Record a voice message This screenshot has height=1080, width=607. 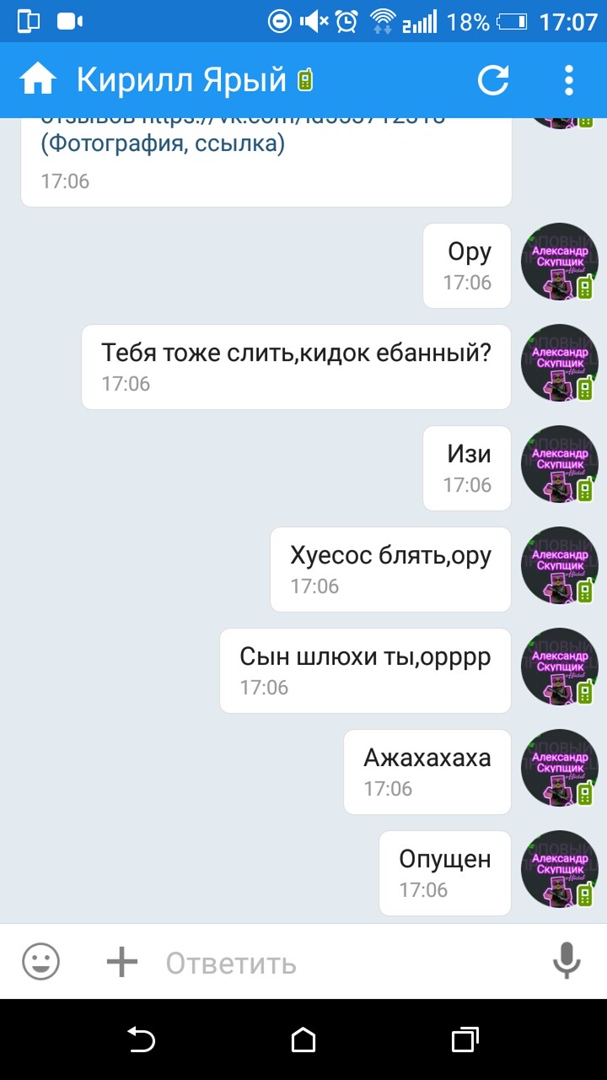[x=567, y=962]
